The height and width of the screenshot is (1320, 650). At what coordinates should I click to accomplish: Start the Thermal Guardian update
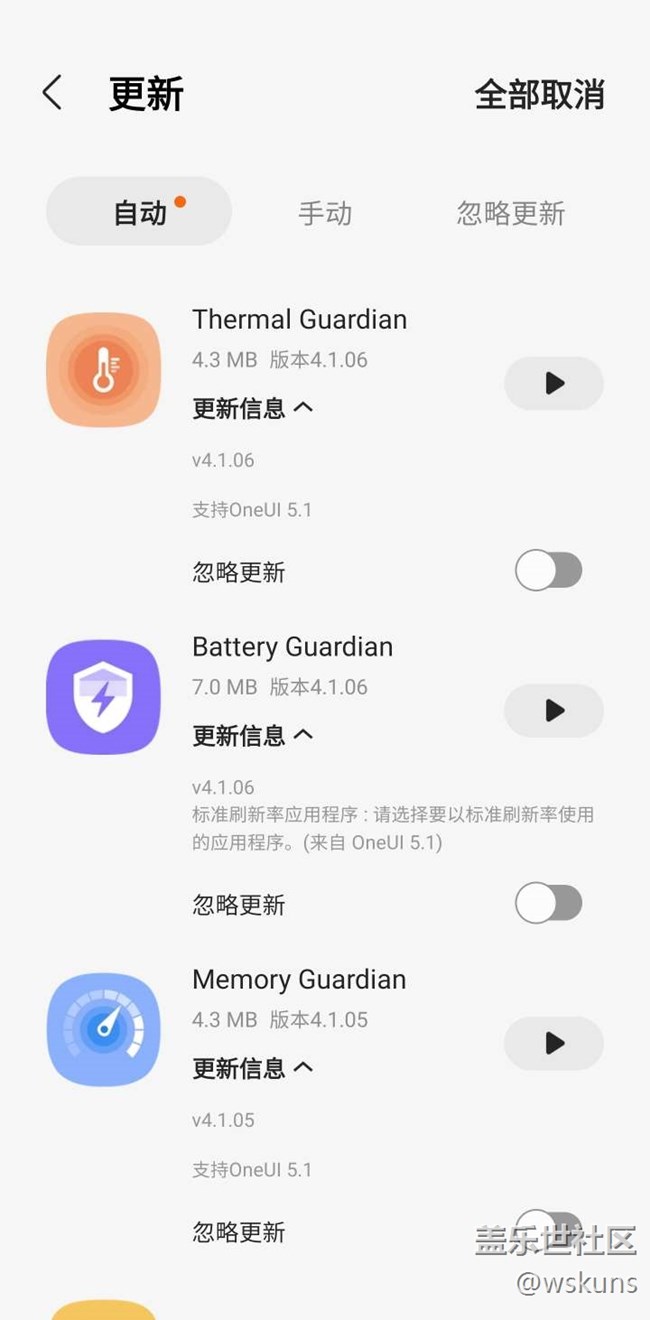(553, 383)
